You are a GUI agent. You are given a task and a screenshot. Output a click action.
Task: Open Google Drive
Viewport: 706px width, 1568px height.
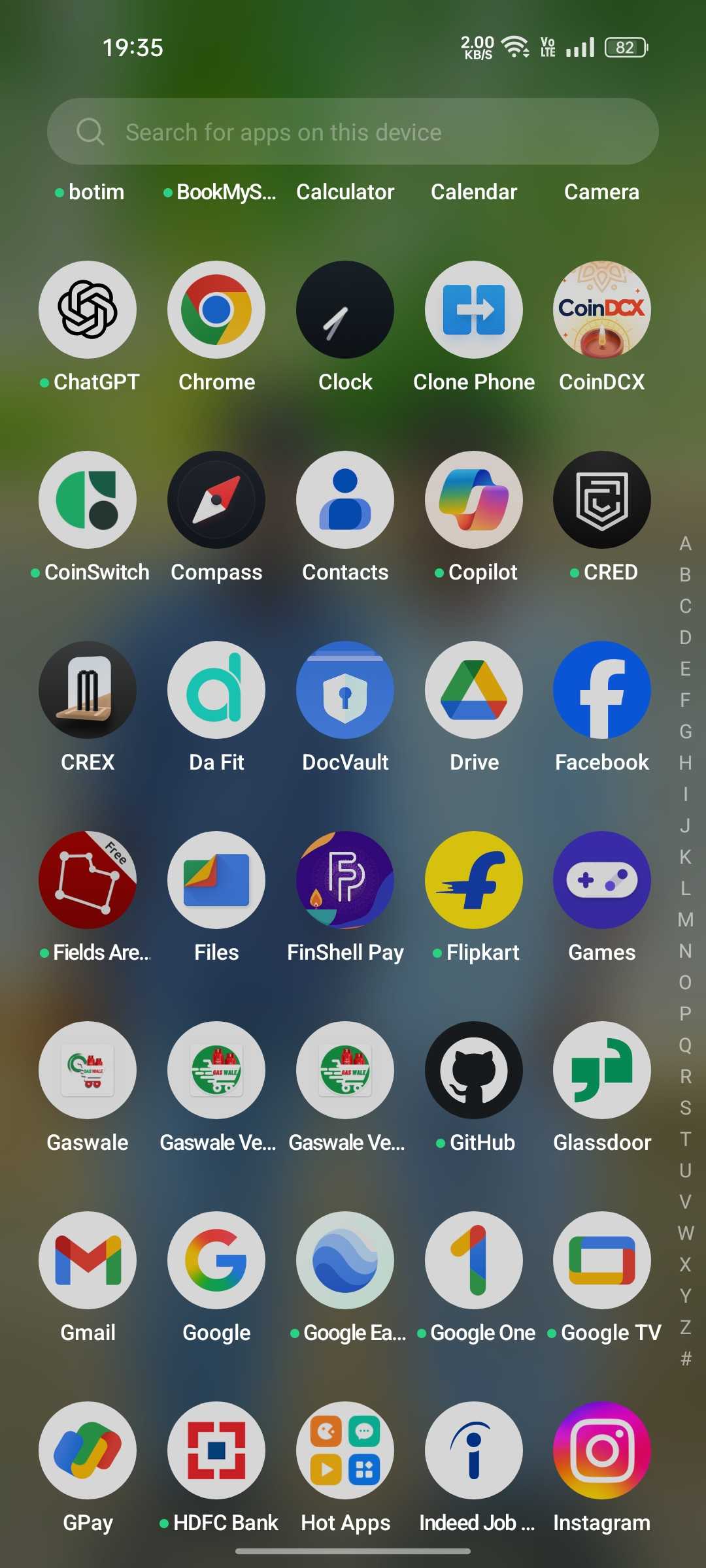coord(474,690)
